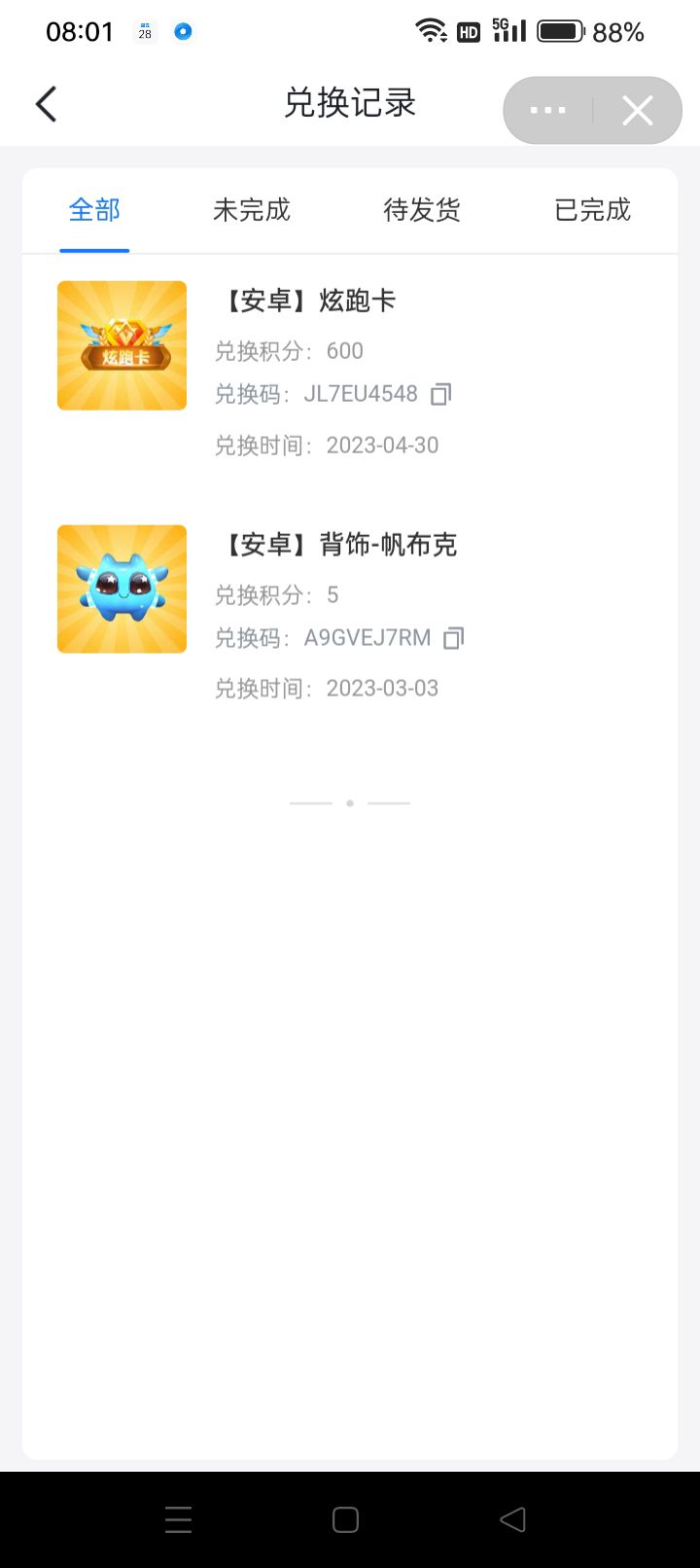700x1568 pixels.
Task: Show the 待发货 tab
Action: pyautogui.click(x=422, y=210)
